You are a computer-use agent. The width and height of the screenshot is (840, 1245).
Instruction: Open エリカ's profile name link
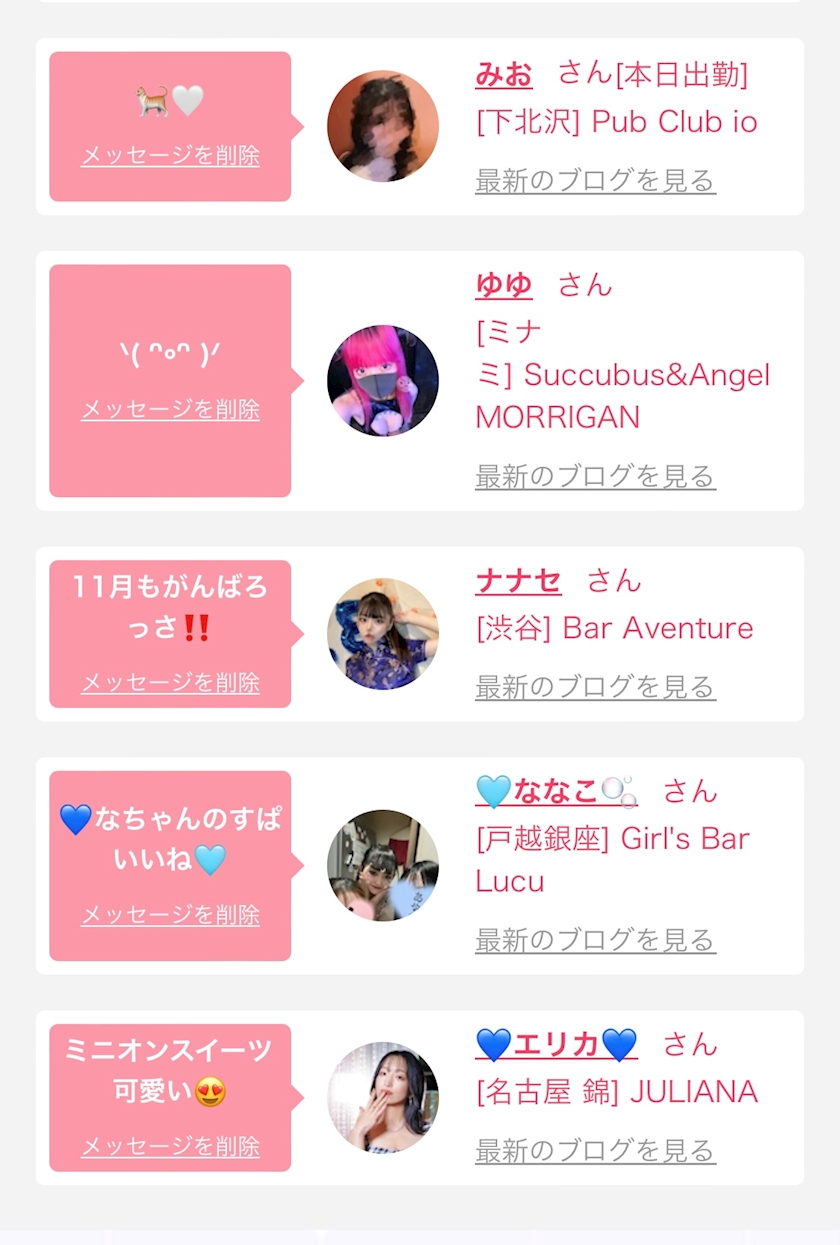tap(556, 1045)
